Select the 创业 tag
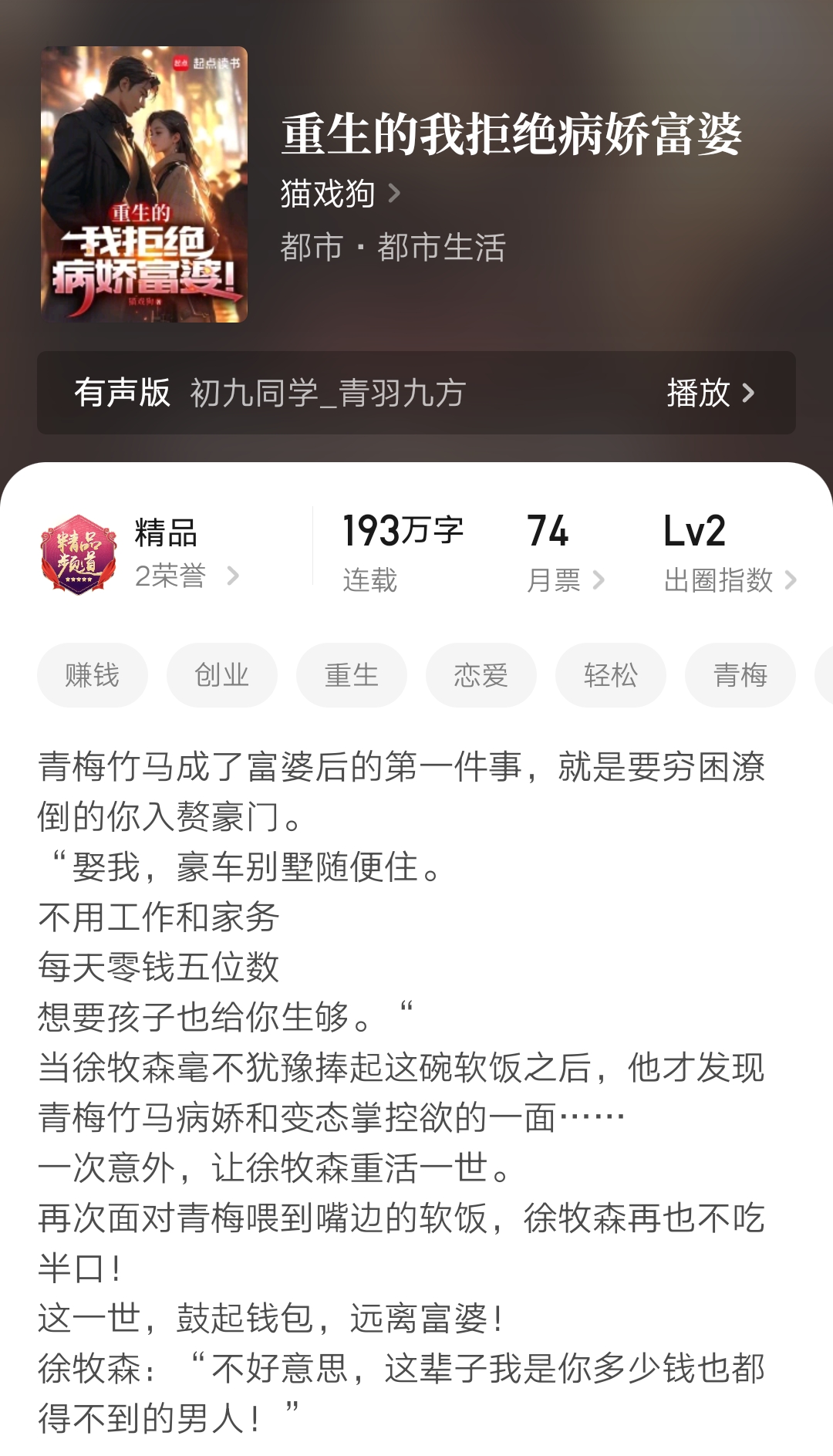The width and height of the screenshot is (833, 1456). tap(221, 674)
